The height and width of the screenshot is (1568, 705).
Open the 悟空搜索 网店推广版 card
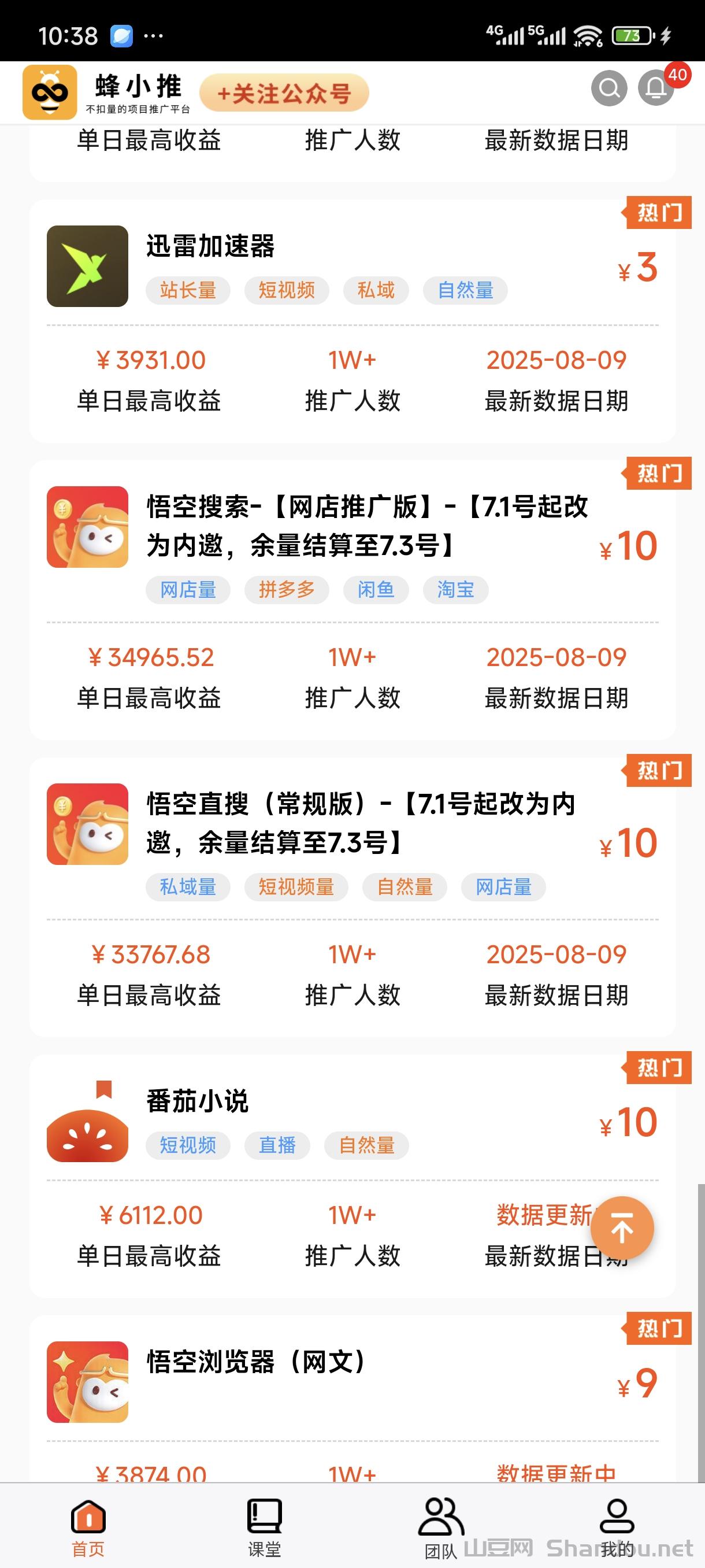pos(367,526)
